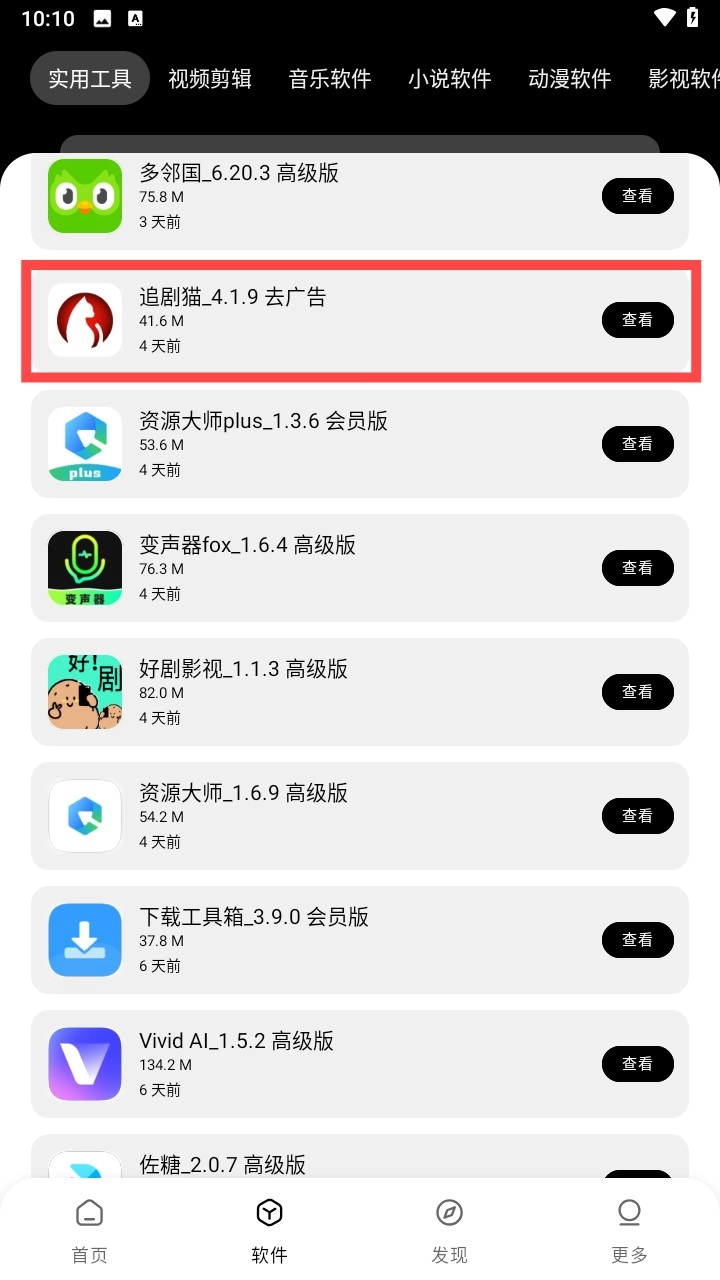Screen dimensions: 720x1280
Task: View 资源大师plus_1.3.6 会员版 via 查看
Action: click(637, 444)
